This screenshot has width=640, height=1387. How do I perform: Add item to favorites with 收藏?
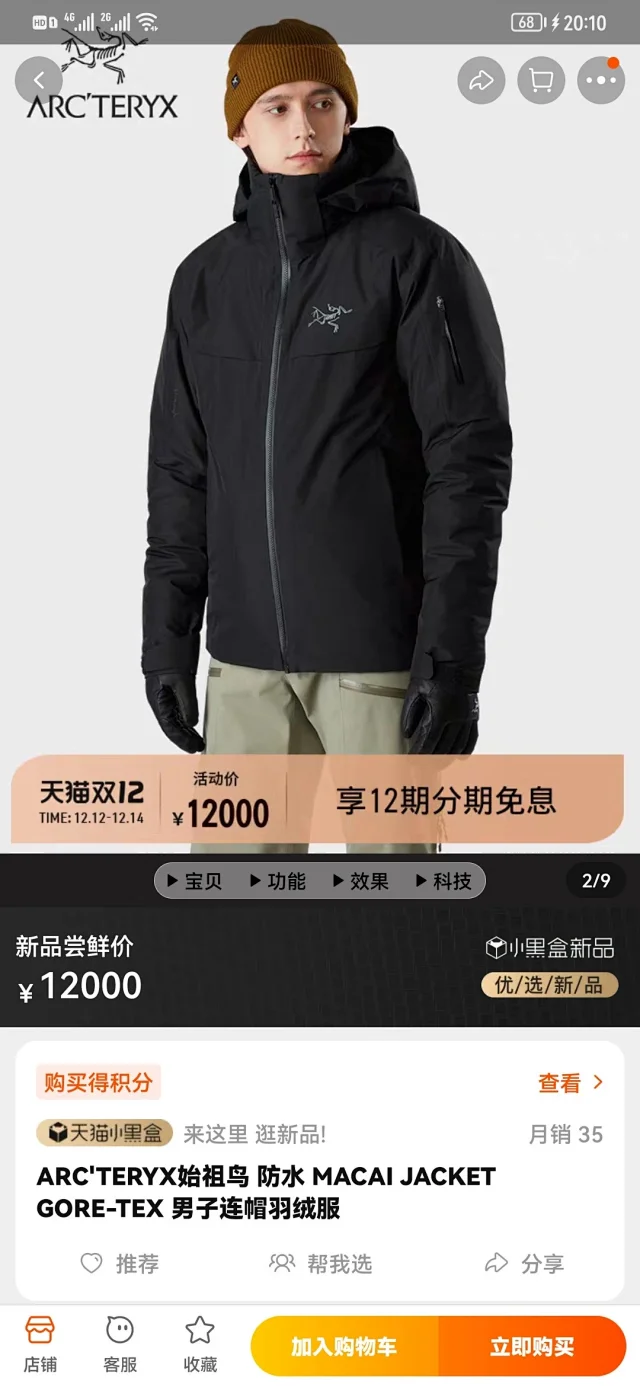tap(200, 1344)
